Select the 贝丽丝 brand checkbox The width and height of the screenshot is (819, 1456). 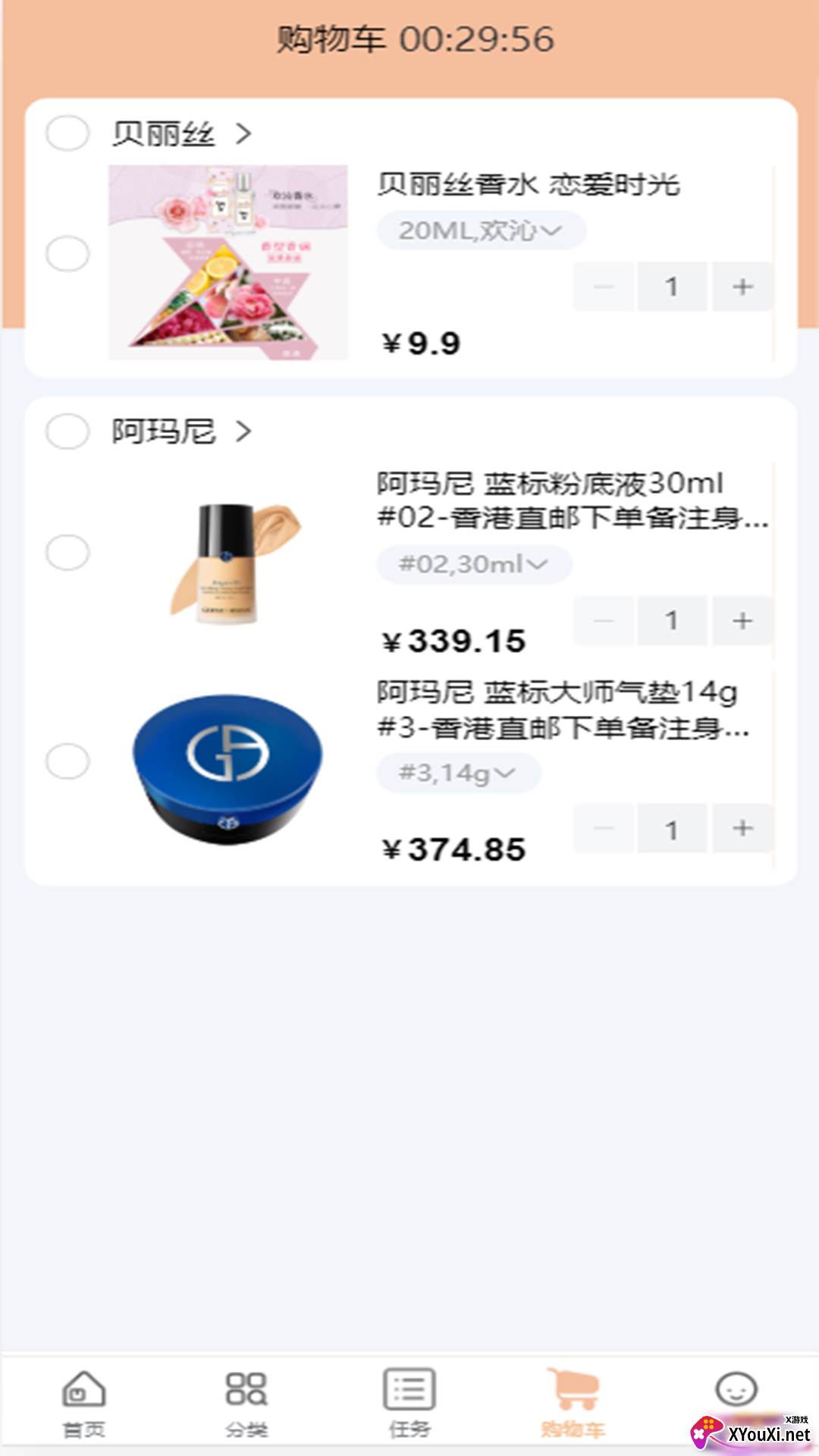pos(67,133)
